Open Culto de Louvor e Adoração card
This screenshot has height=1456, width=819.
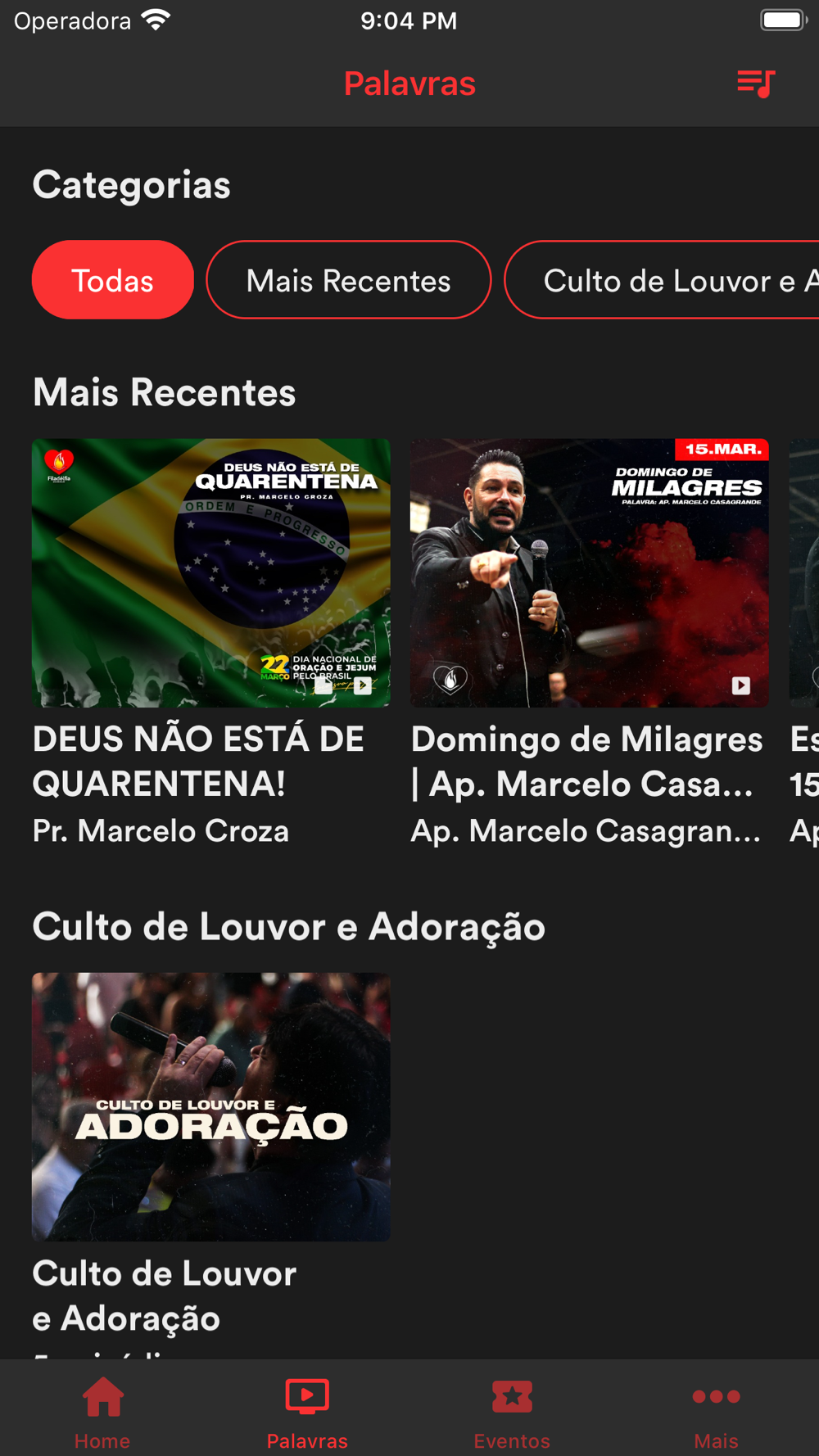[x=211, y=1106]
